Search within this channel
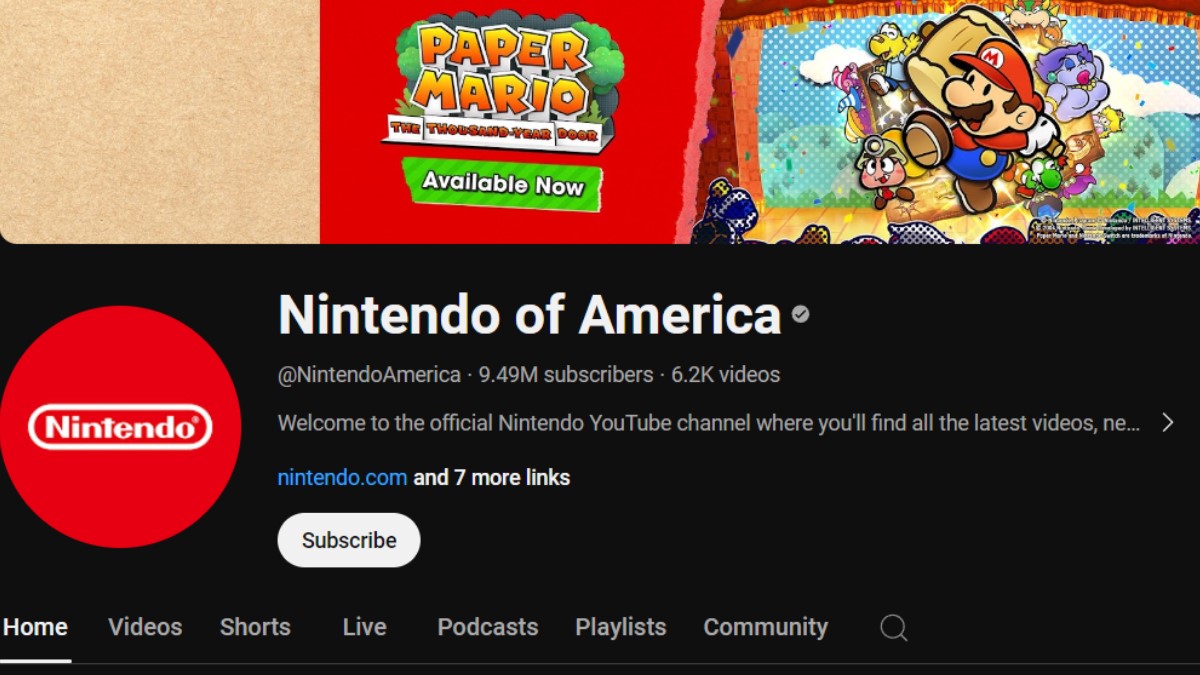This screenshot has height=675, width=1200. (x=893, y=628)
